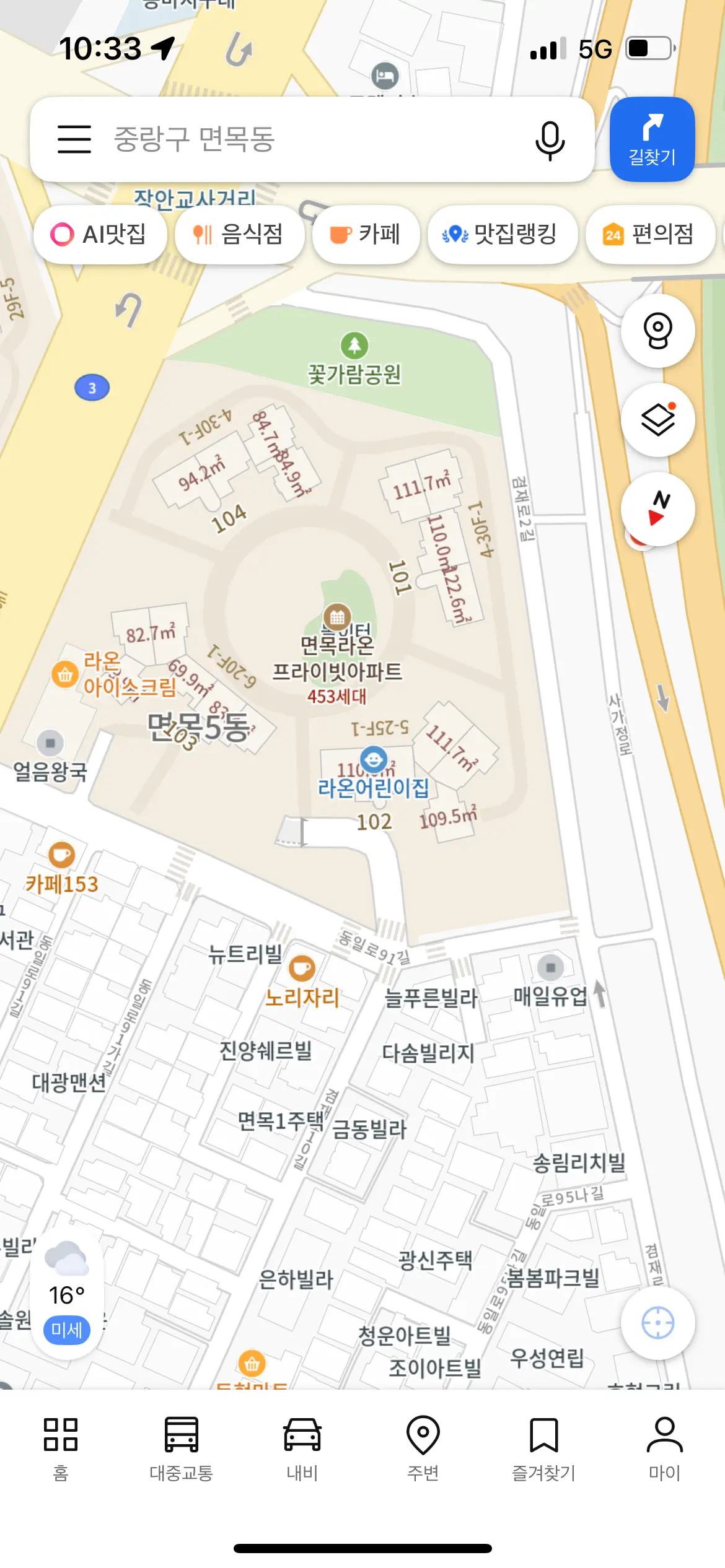Open street view with the roadview icon

658,331
